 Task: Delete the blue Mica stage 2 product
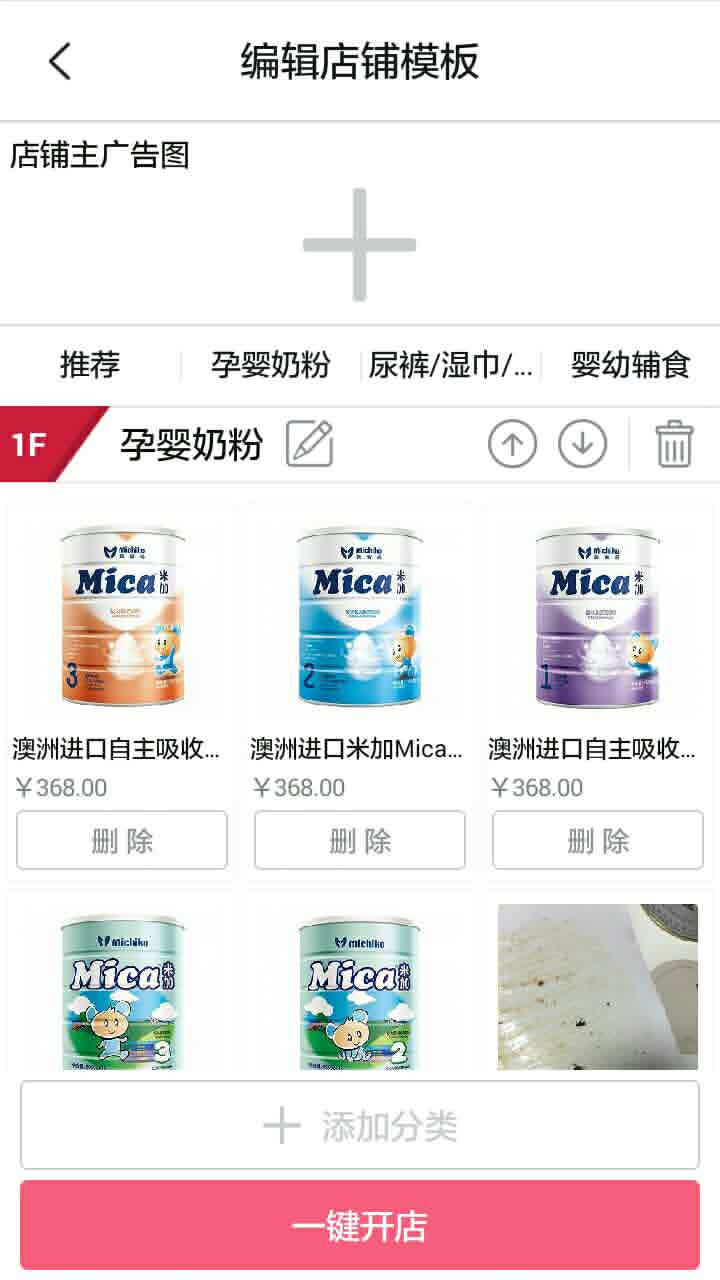(359, 840)
